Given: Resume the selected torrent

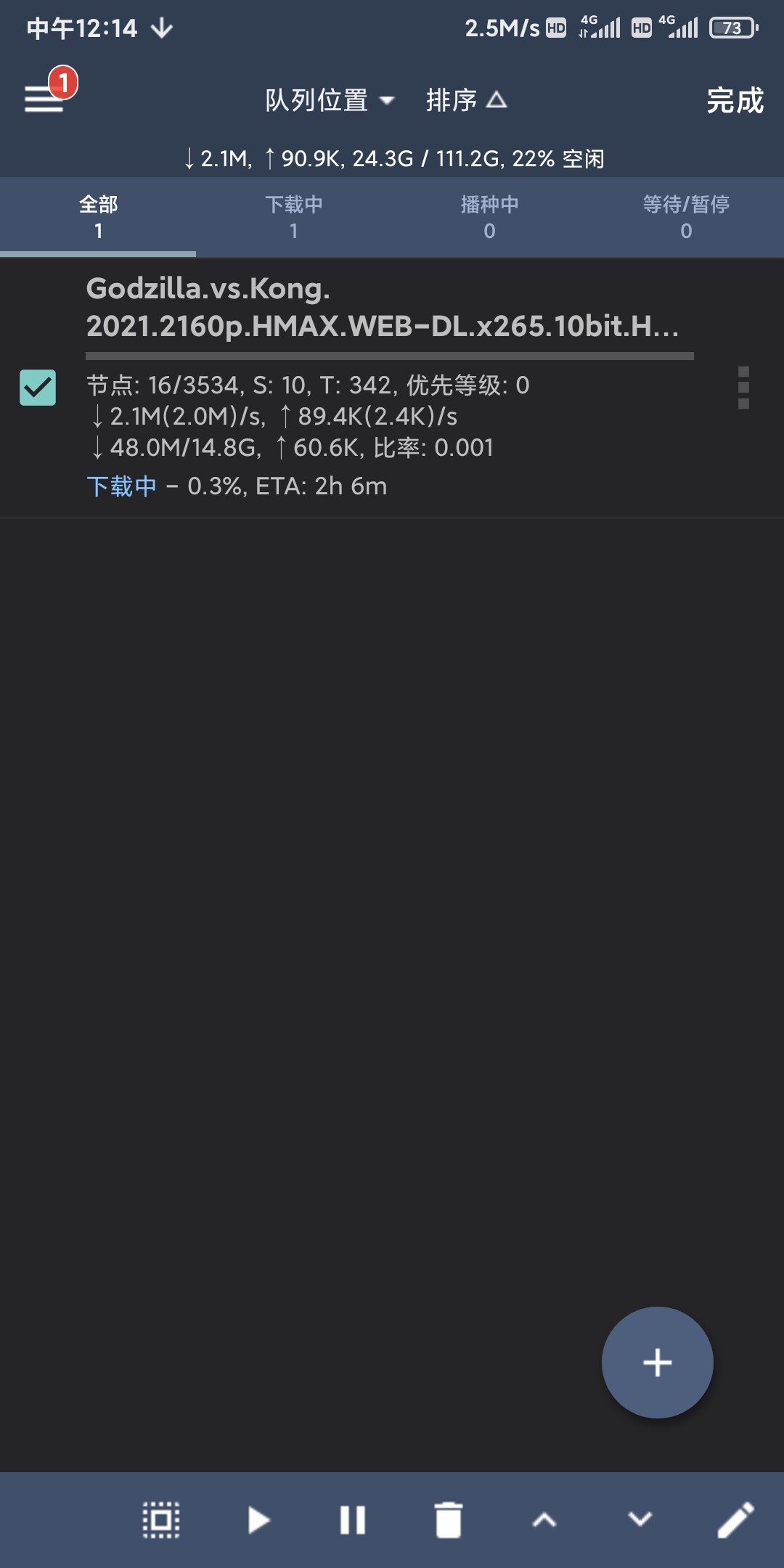Looking at the screenshot, I should click(258, 1519).
